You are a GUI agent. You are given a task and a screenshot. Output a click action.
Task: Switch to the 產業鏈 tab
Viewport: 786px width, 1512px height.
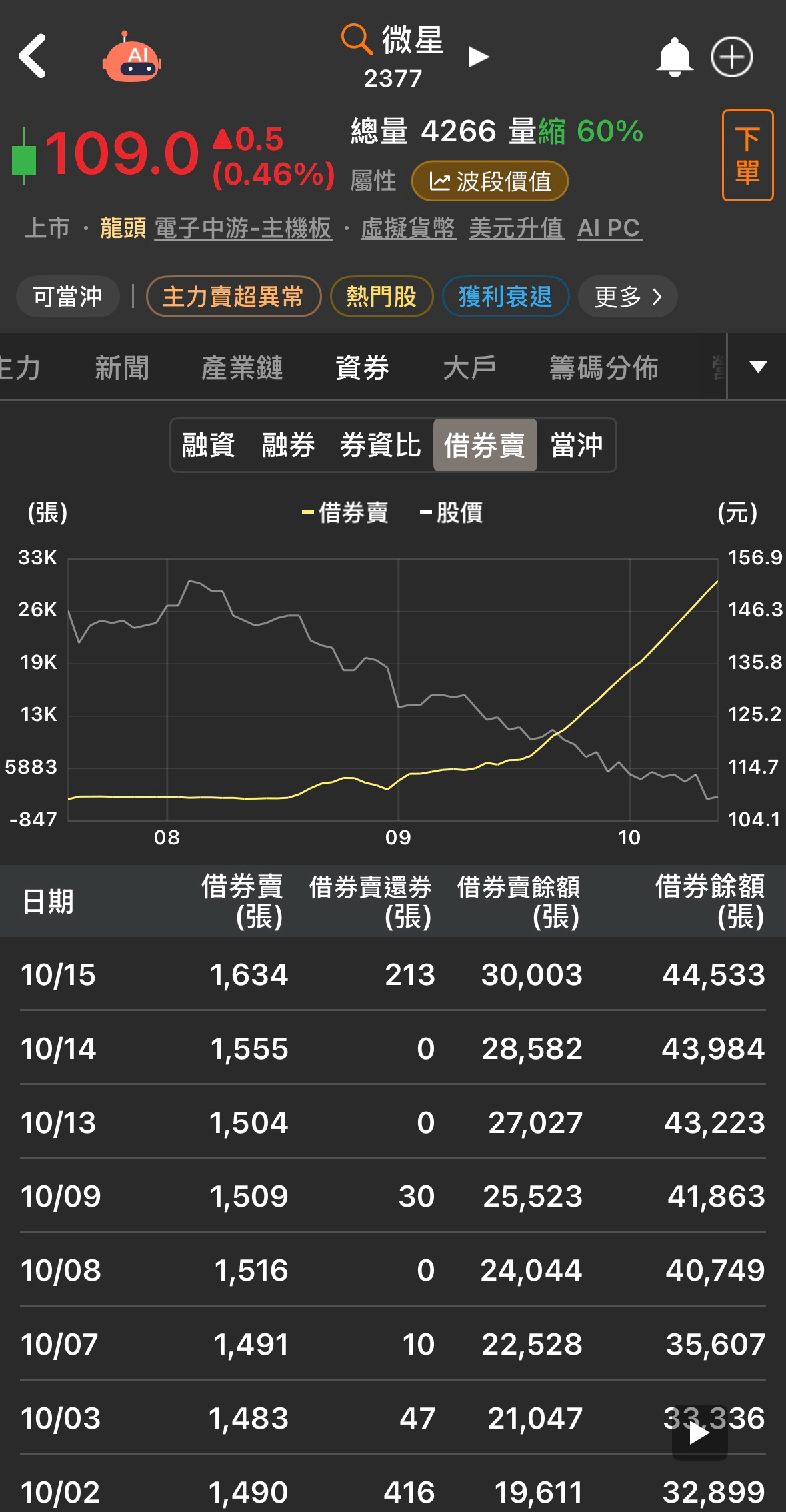(242, 367)
